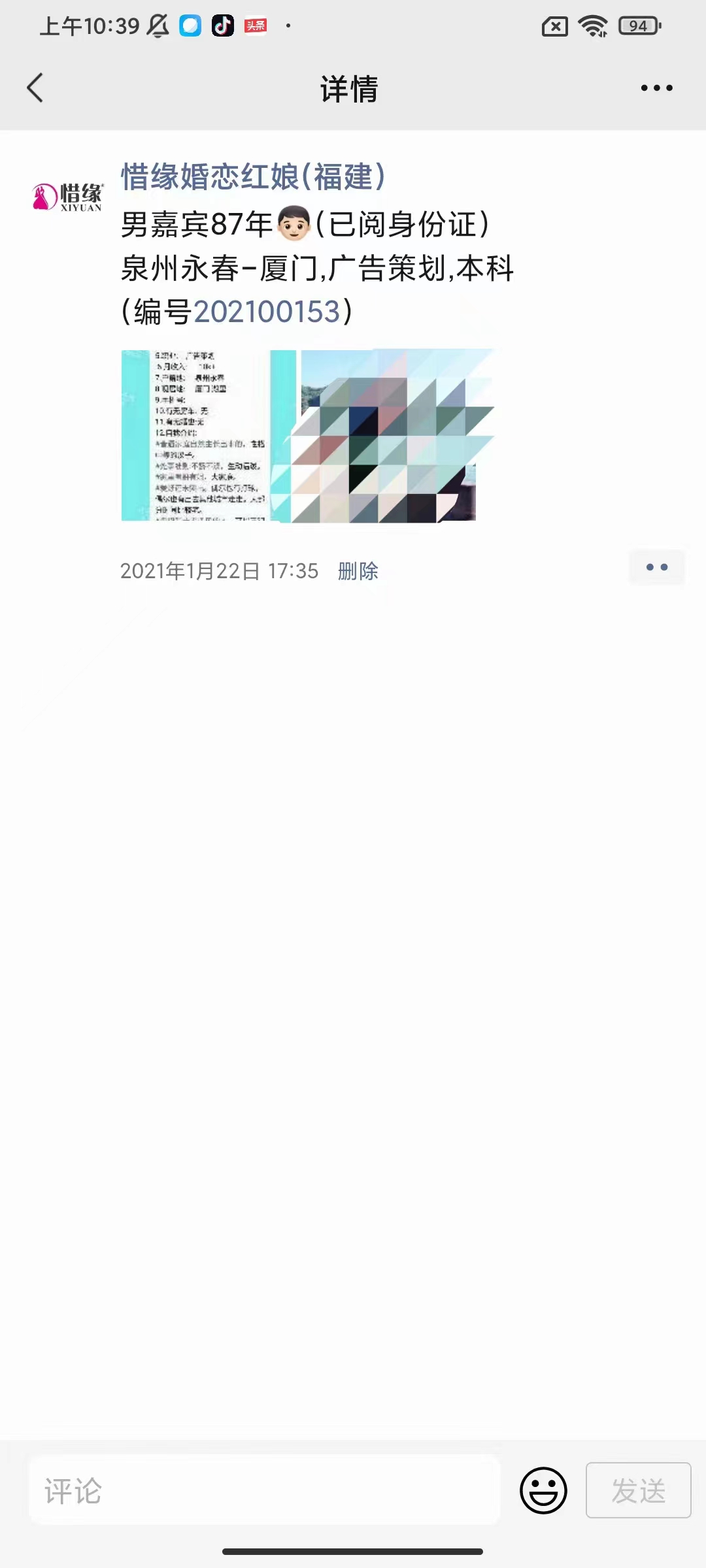Tap the 发送 send button

click(638, 1491)
